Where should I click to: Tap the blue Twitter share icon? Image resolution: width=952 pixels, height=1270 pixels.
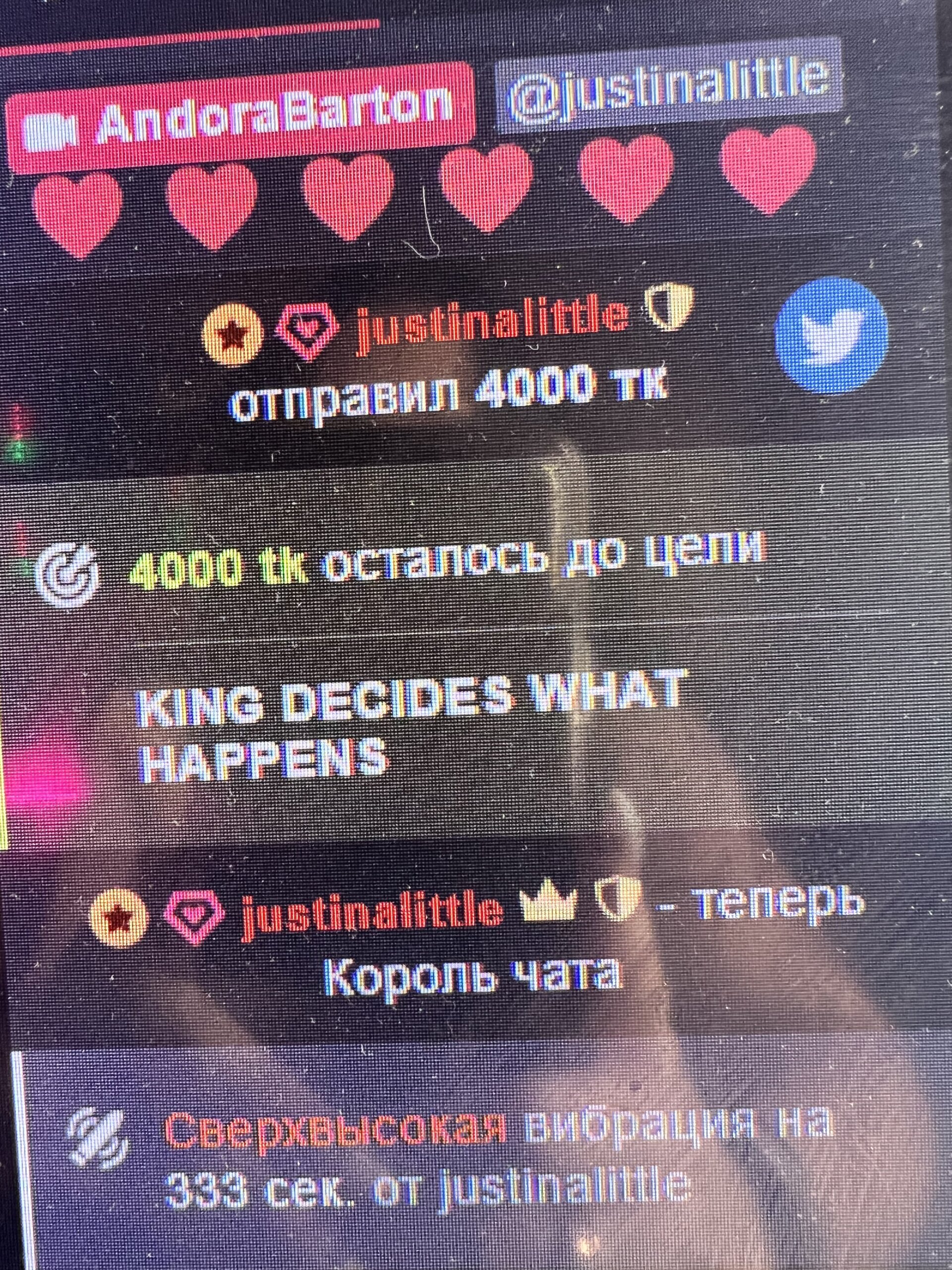pyautogui.click(x=832, y=335)
